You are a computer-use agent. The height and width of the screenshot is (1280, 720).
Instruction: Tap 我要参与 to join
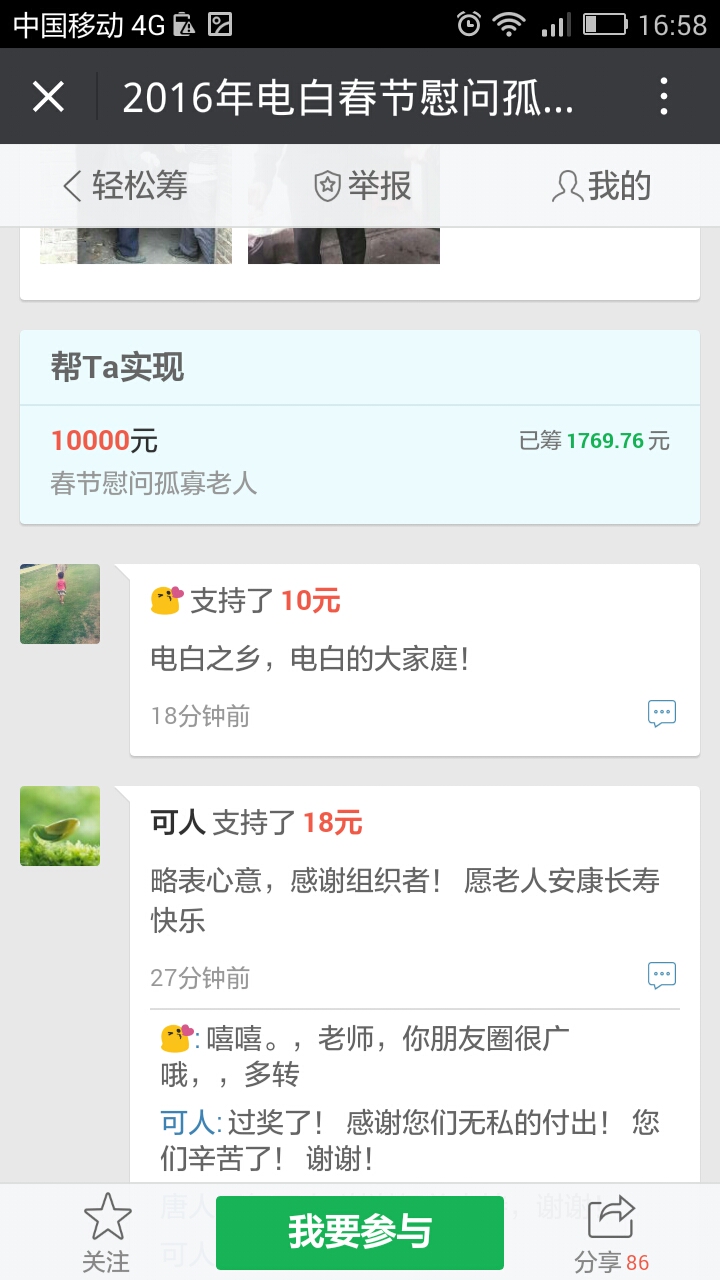tap(360, 1232)
